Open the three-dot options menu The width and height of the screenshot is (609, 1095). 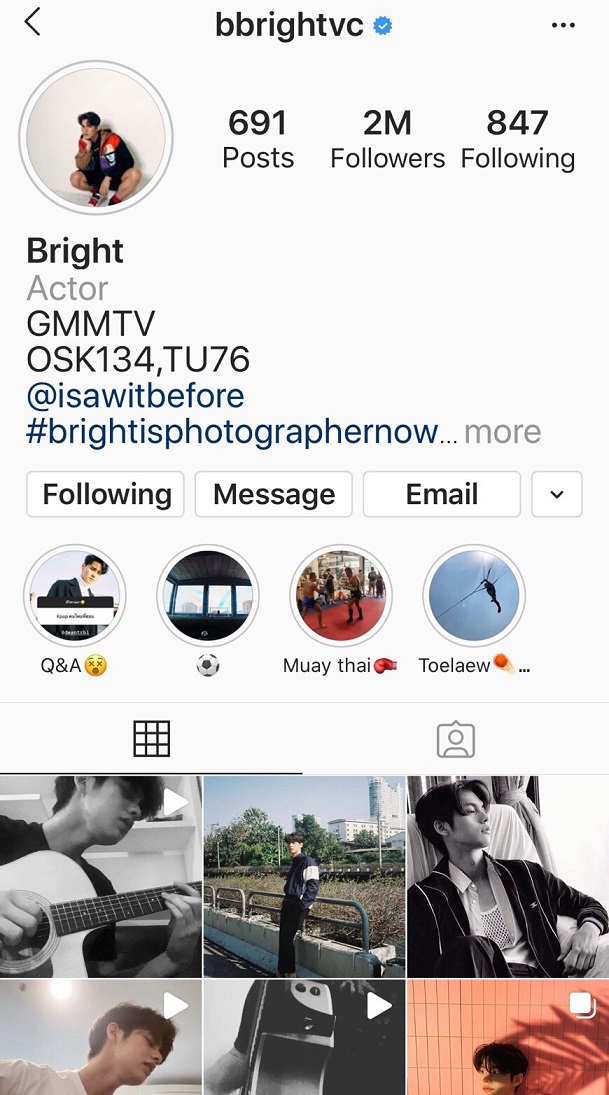(x=563, y=25)
